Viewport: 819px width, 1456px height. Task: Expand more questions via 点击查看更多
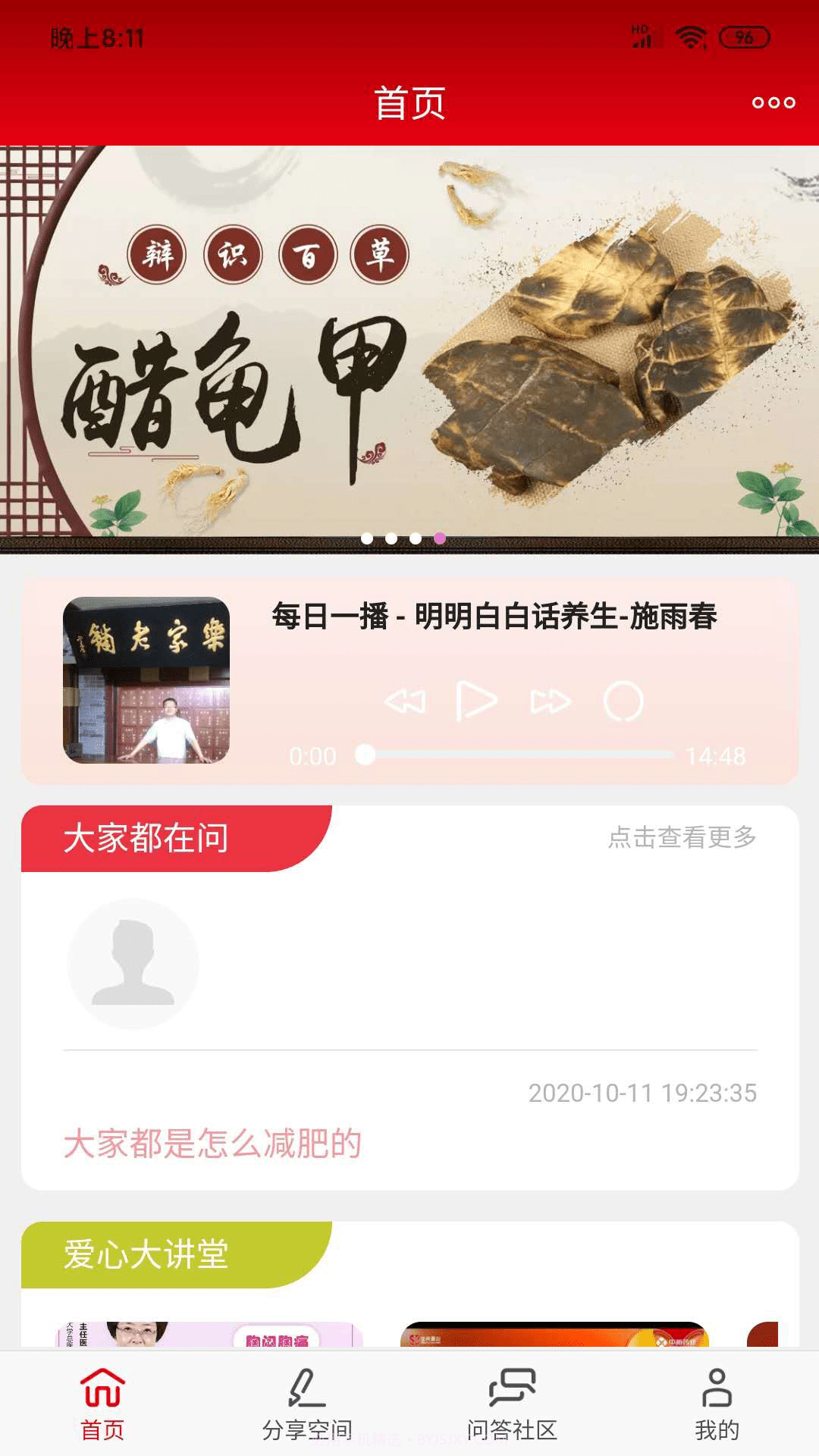point(682,839)
